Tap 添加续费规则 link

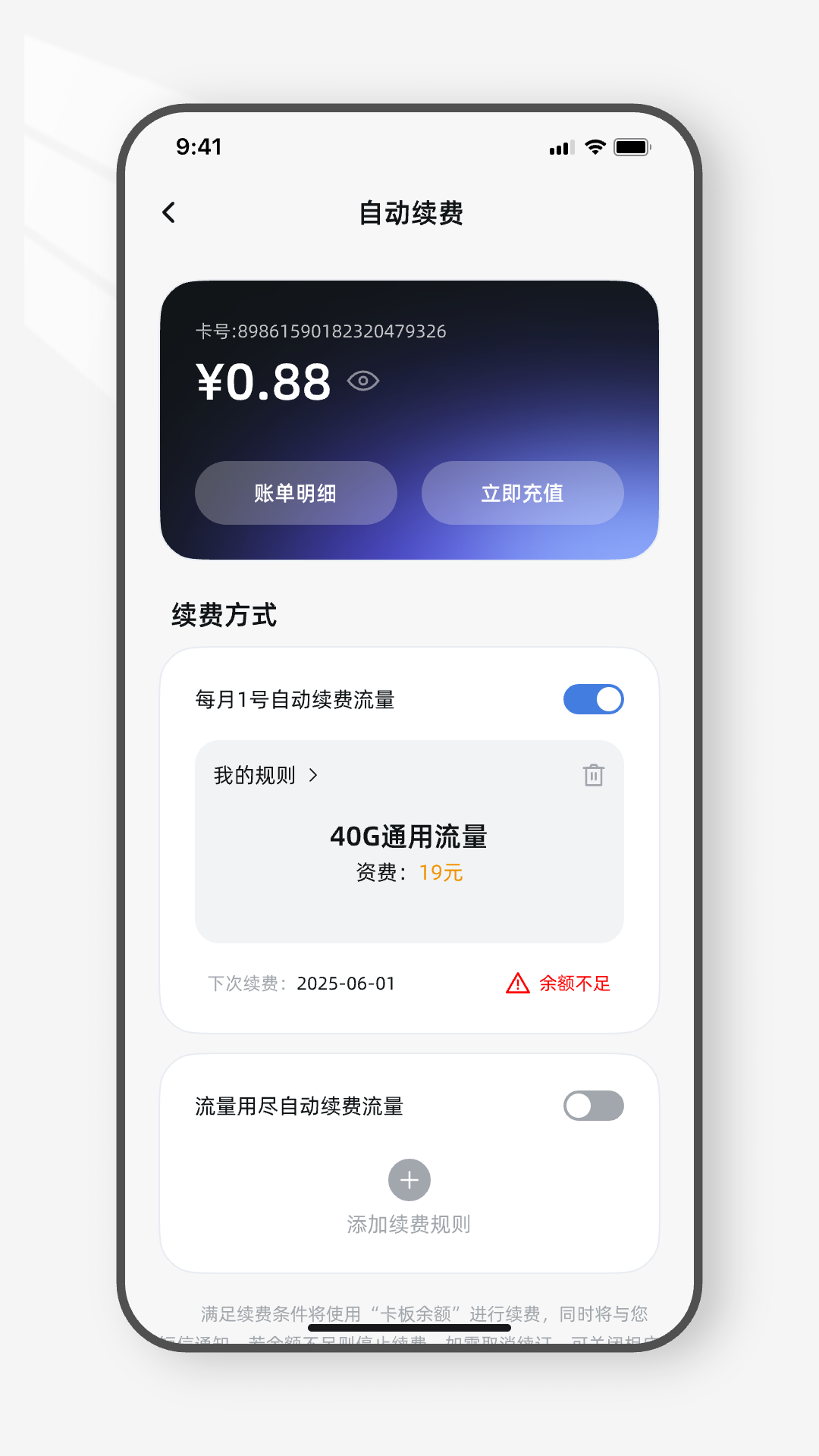click(x=409, y=1224)
